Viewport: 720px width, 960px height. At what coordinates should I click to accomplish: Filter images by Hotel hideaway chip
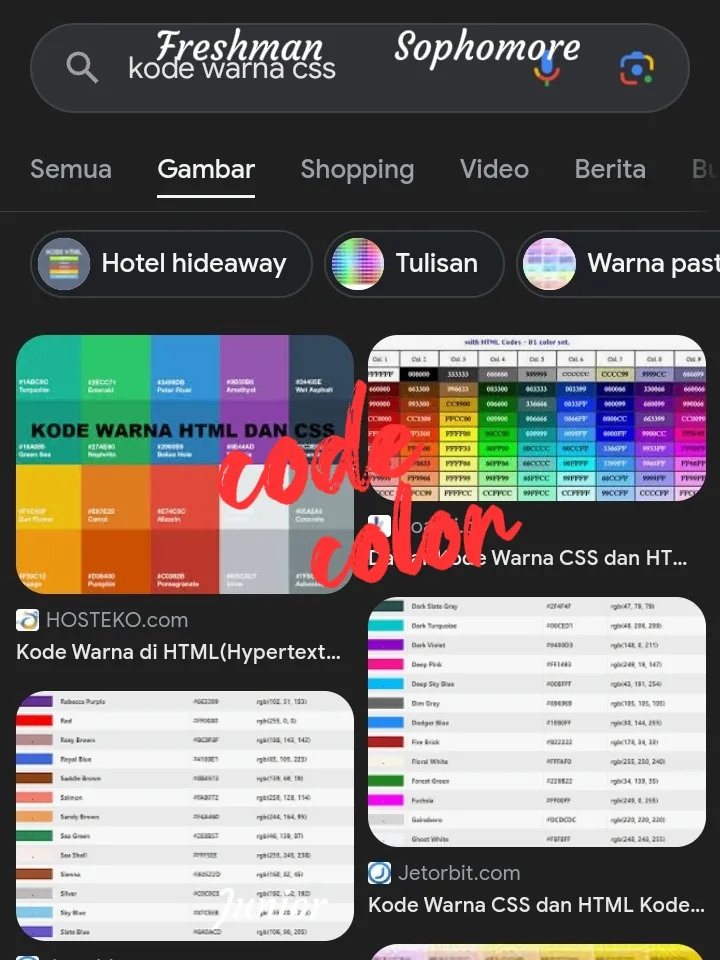tap(171, 264)
